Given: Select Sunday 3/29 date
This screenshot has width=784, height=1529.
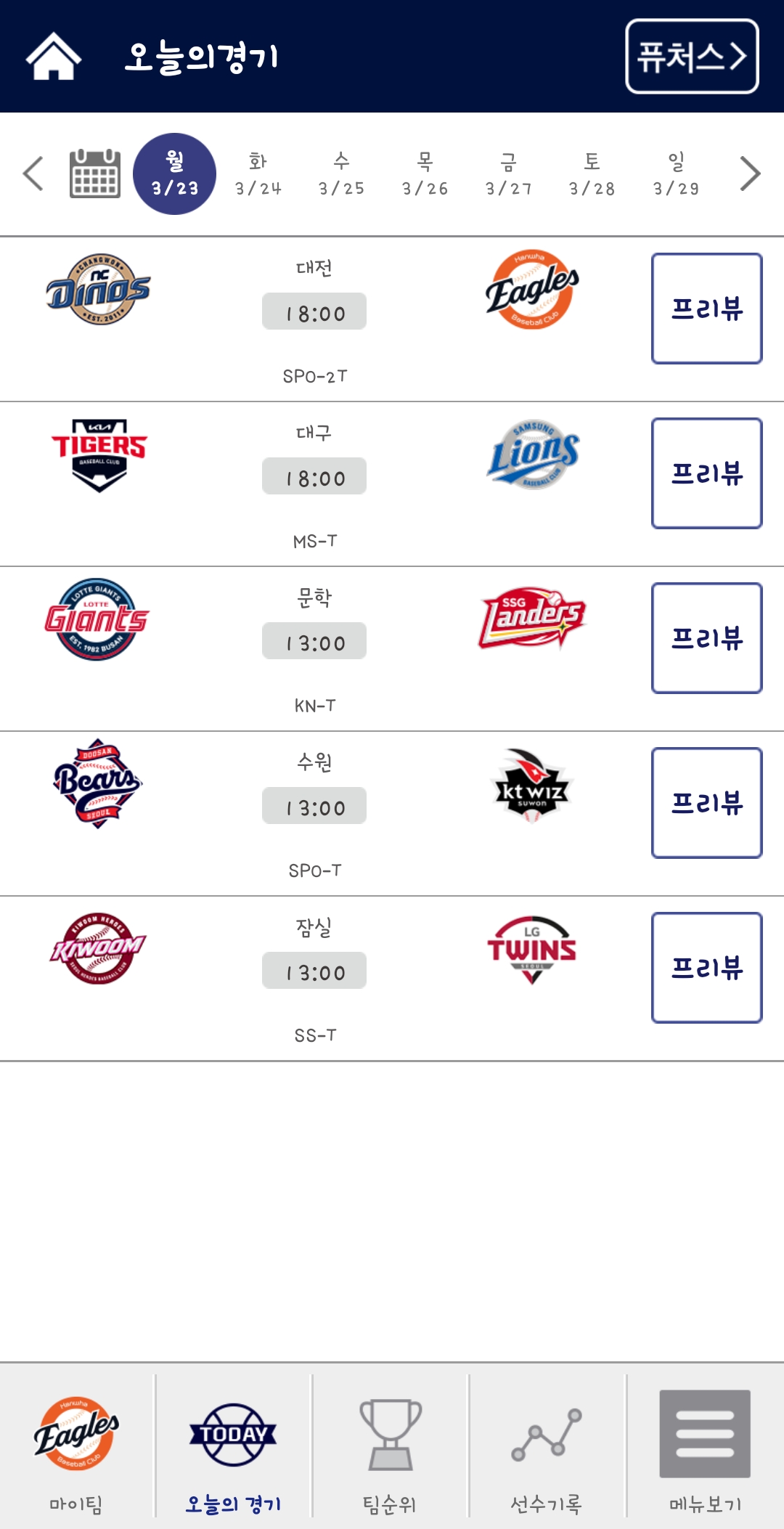Looking at the screenshot, I should [677, 174].
